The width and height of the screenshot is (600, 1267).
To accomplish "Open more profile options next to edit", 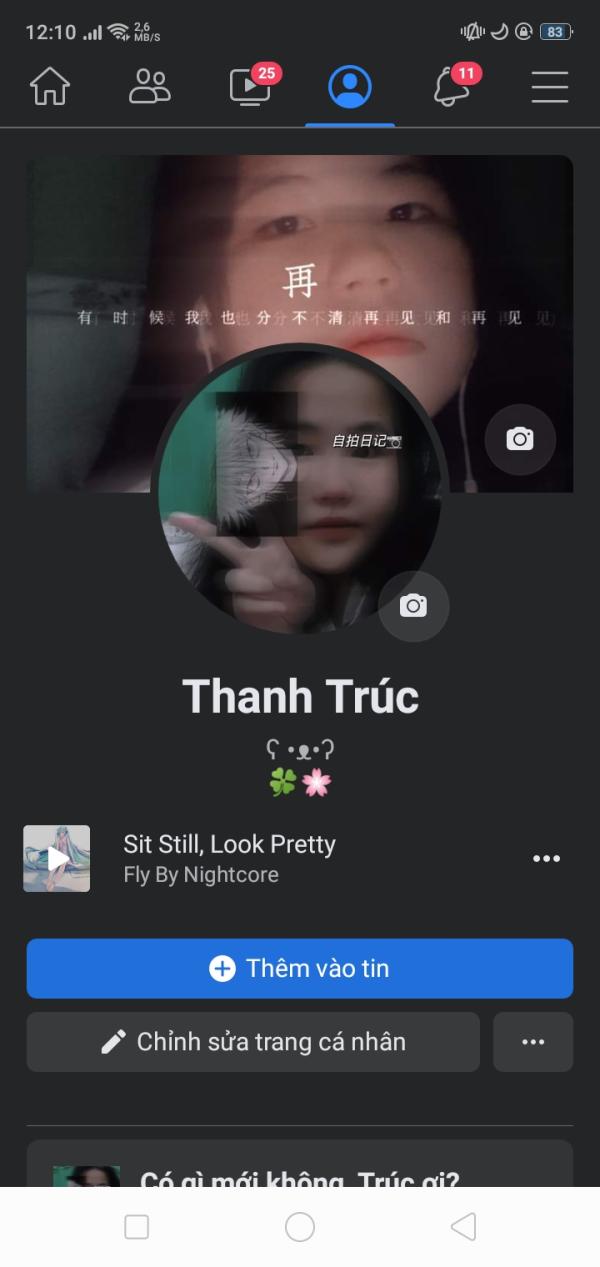I will 533,1042.
